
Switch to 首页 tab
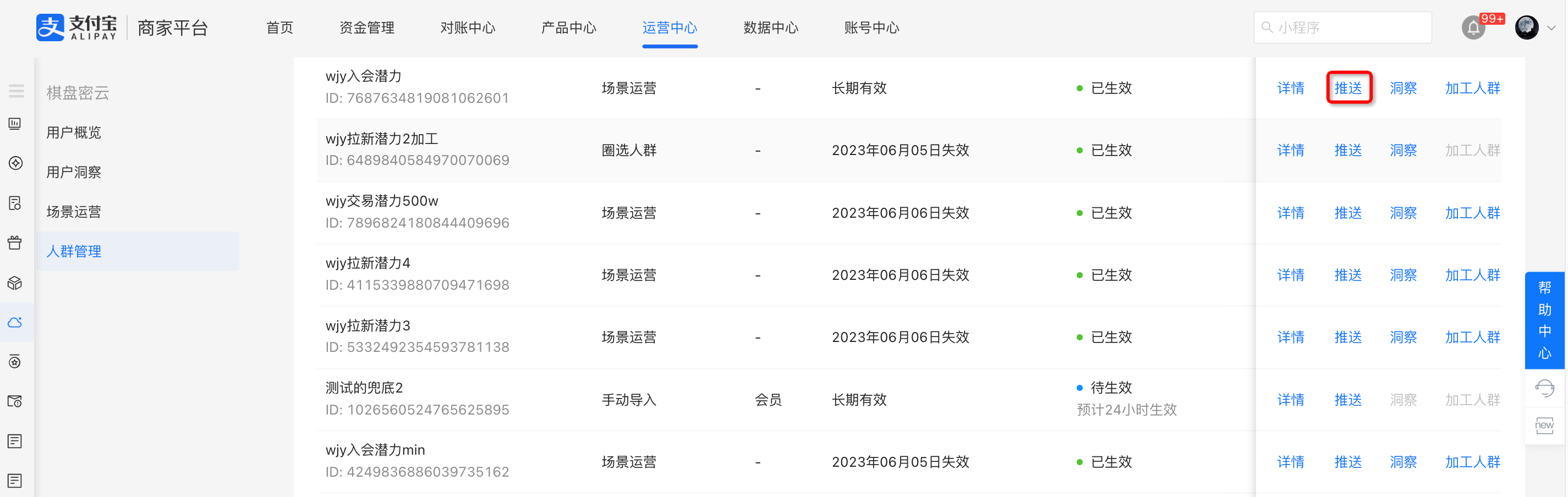click(279, 27)
